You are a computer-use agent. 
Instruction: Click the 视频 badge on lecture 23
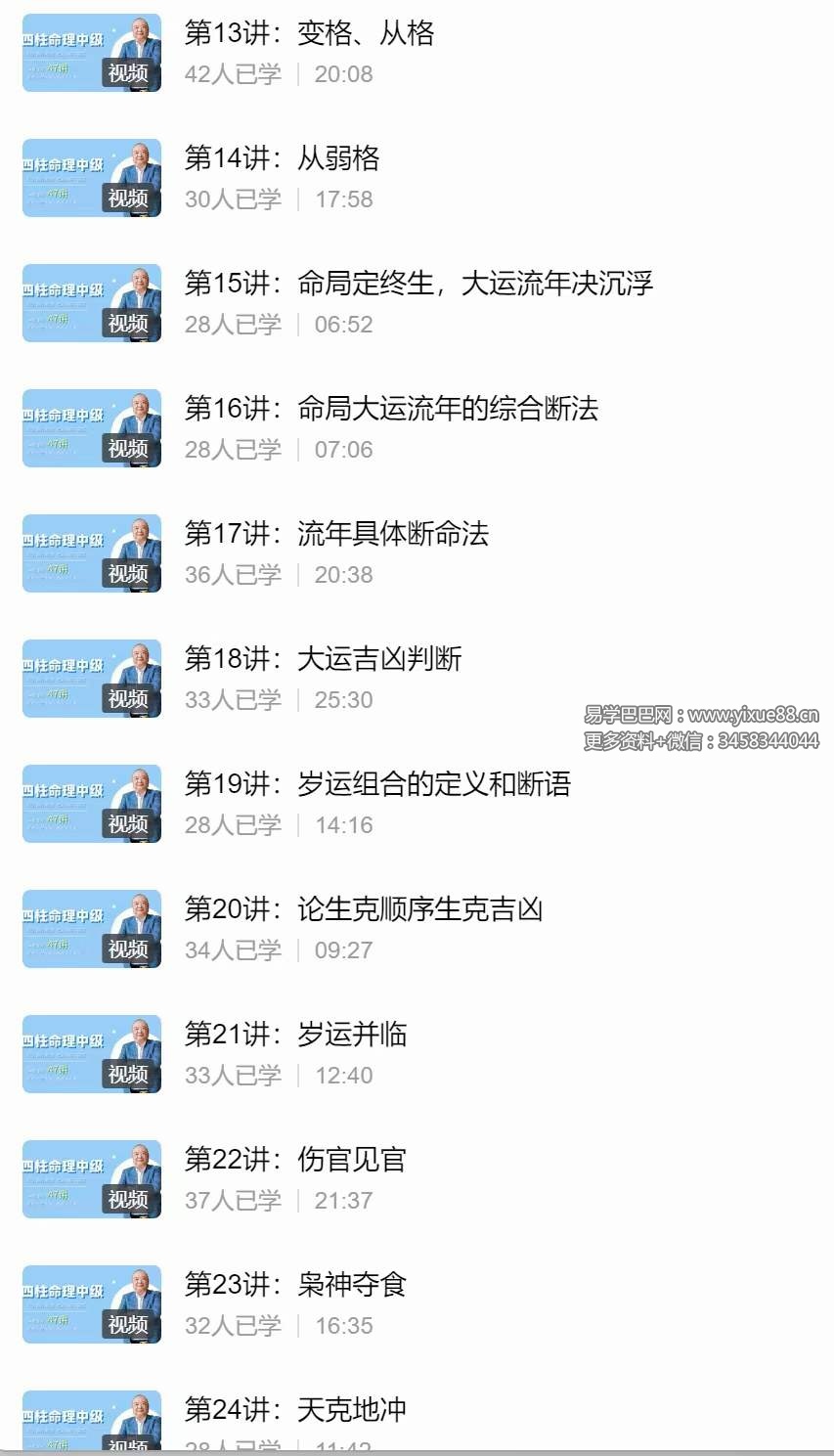click(132, 1325)
